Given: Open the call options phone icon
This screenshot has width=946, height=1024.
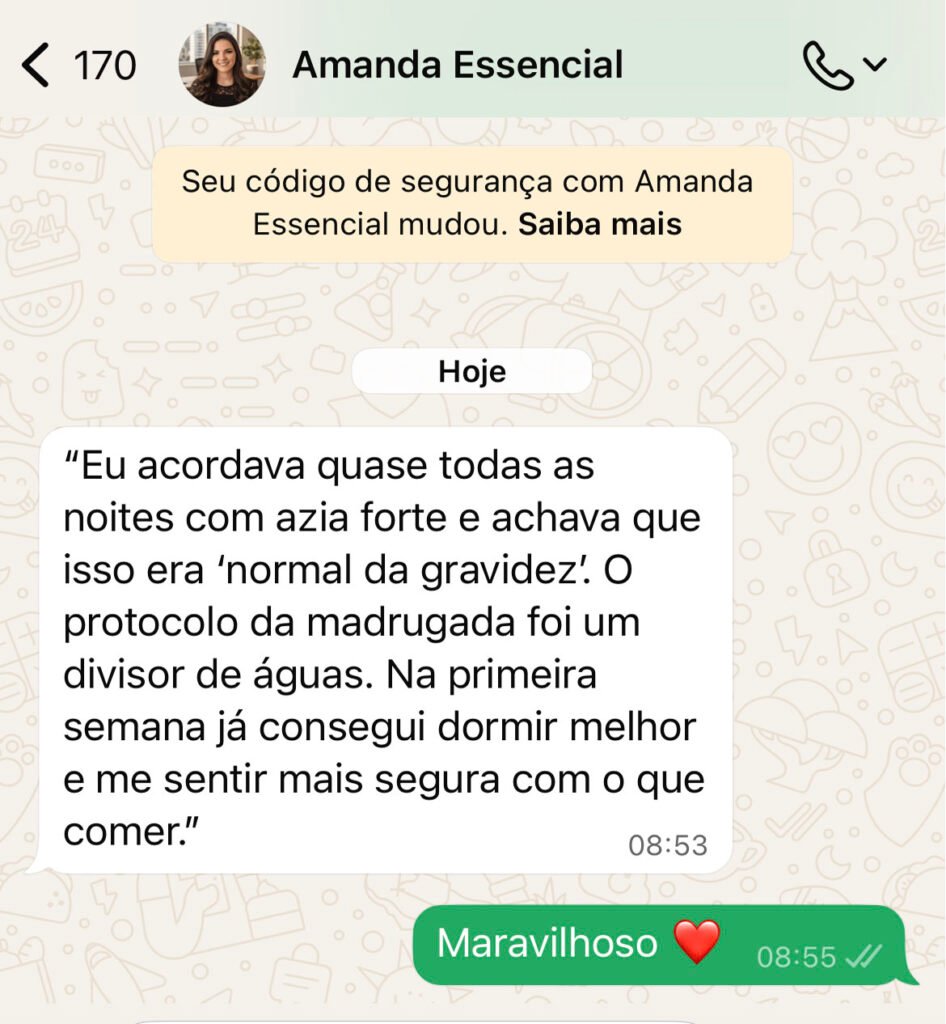Looking at the screenshot, I should [x=829, y=66].
